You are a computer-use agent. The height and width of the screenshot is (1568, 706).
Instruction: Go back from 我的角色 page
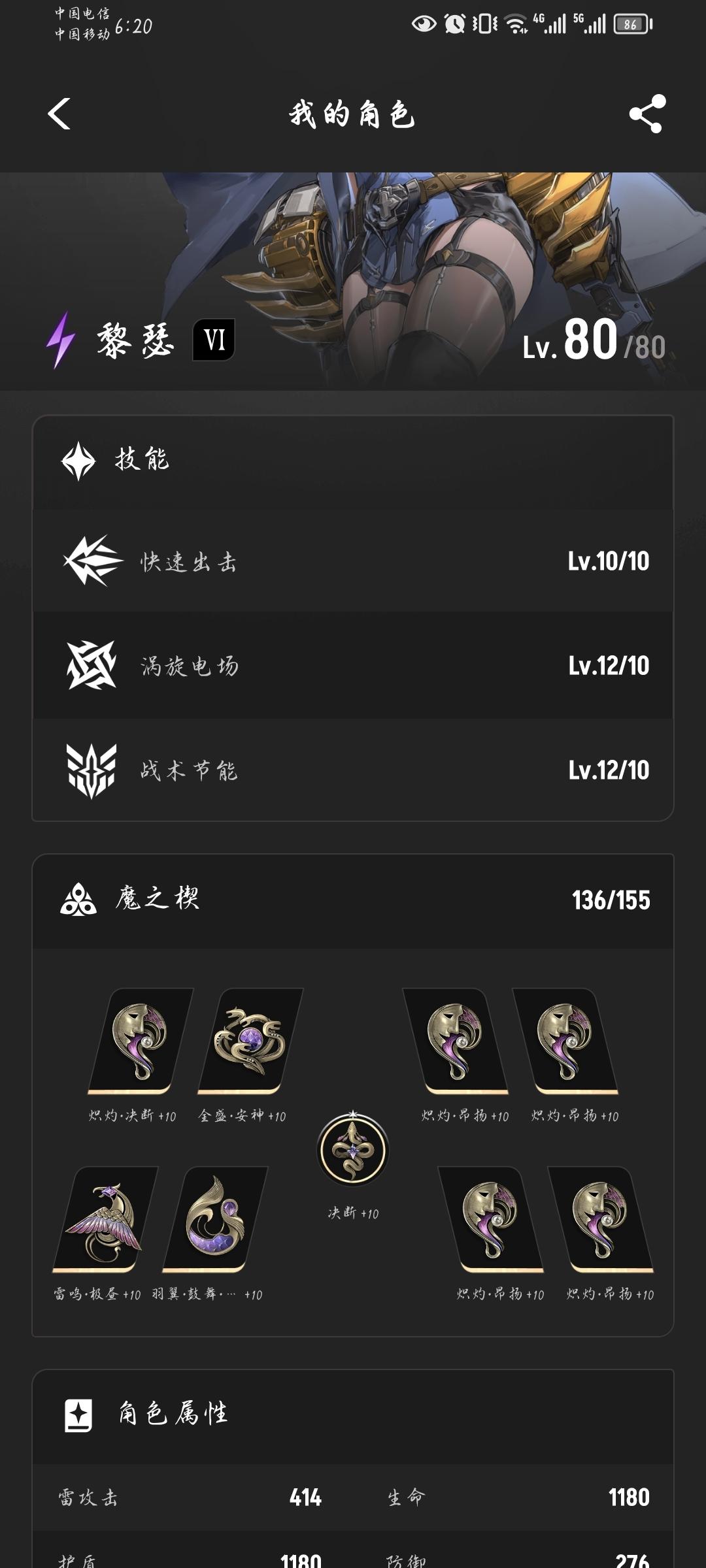pos(59,114)
